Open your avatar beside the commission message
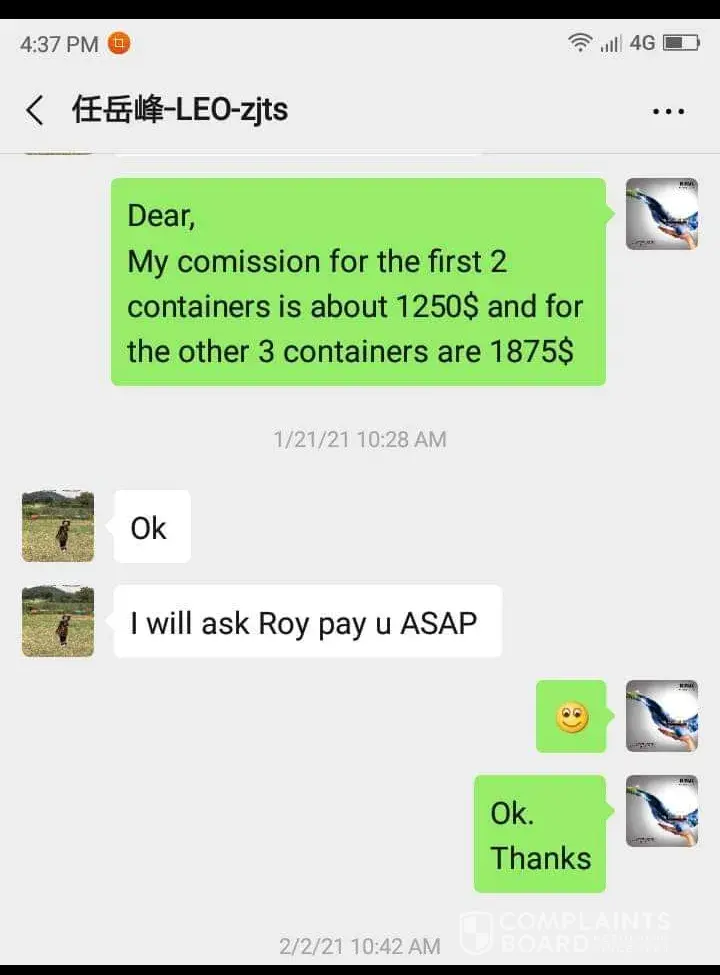This screenshot has width=720, height=975. point(661,214)
